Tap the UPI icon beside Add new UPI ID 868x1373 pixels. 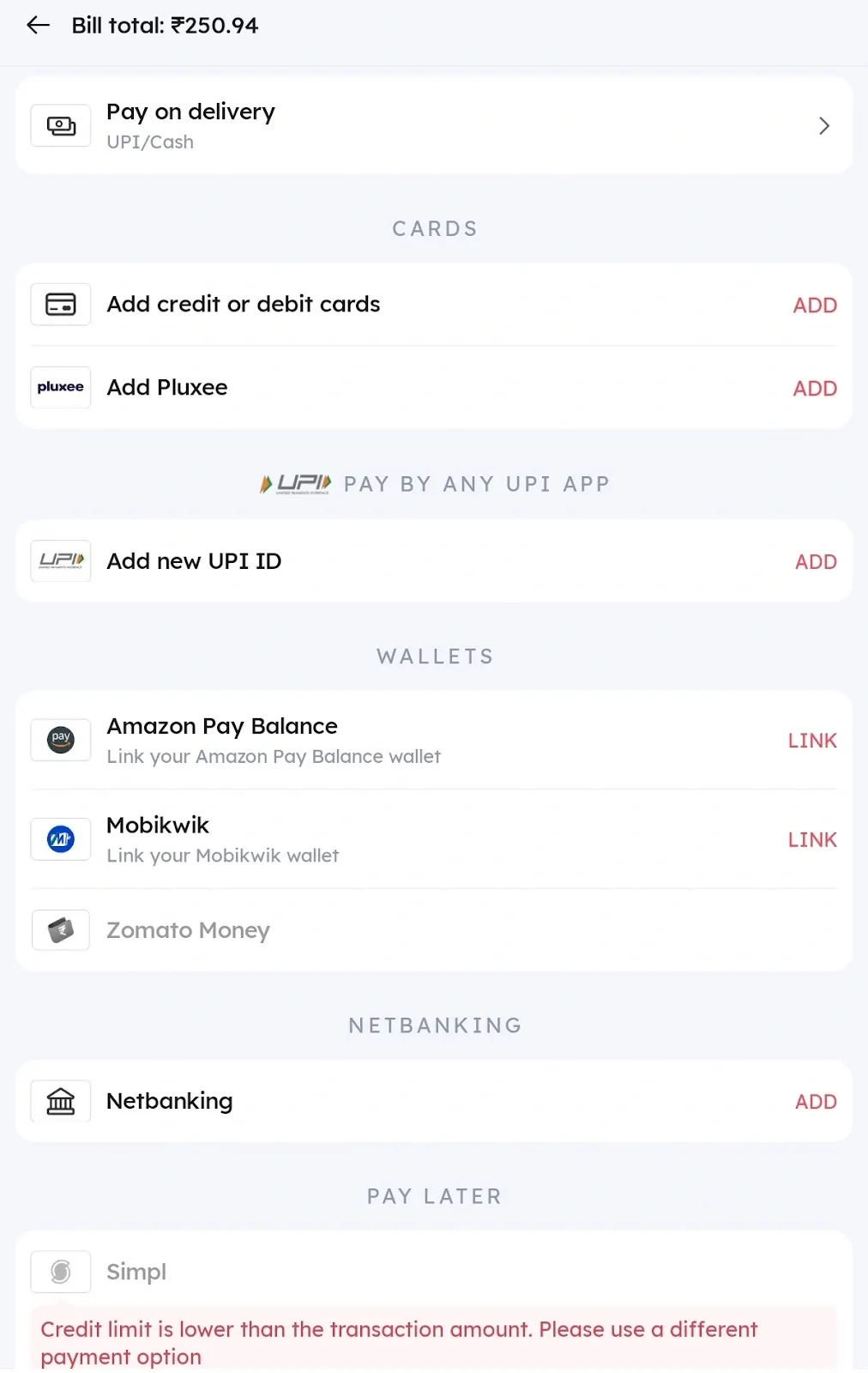coord(60,560)
